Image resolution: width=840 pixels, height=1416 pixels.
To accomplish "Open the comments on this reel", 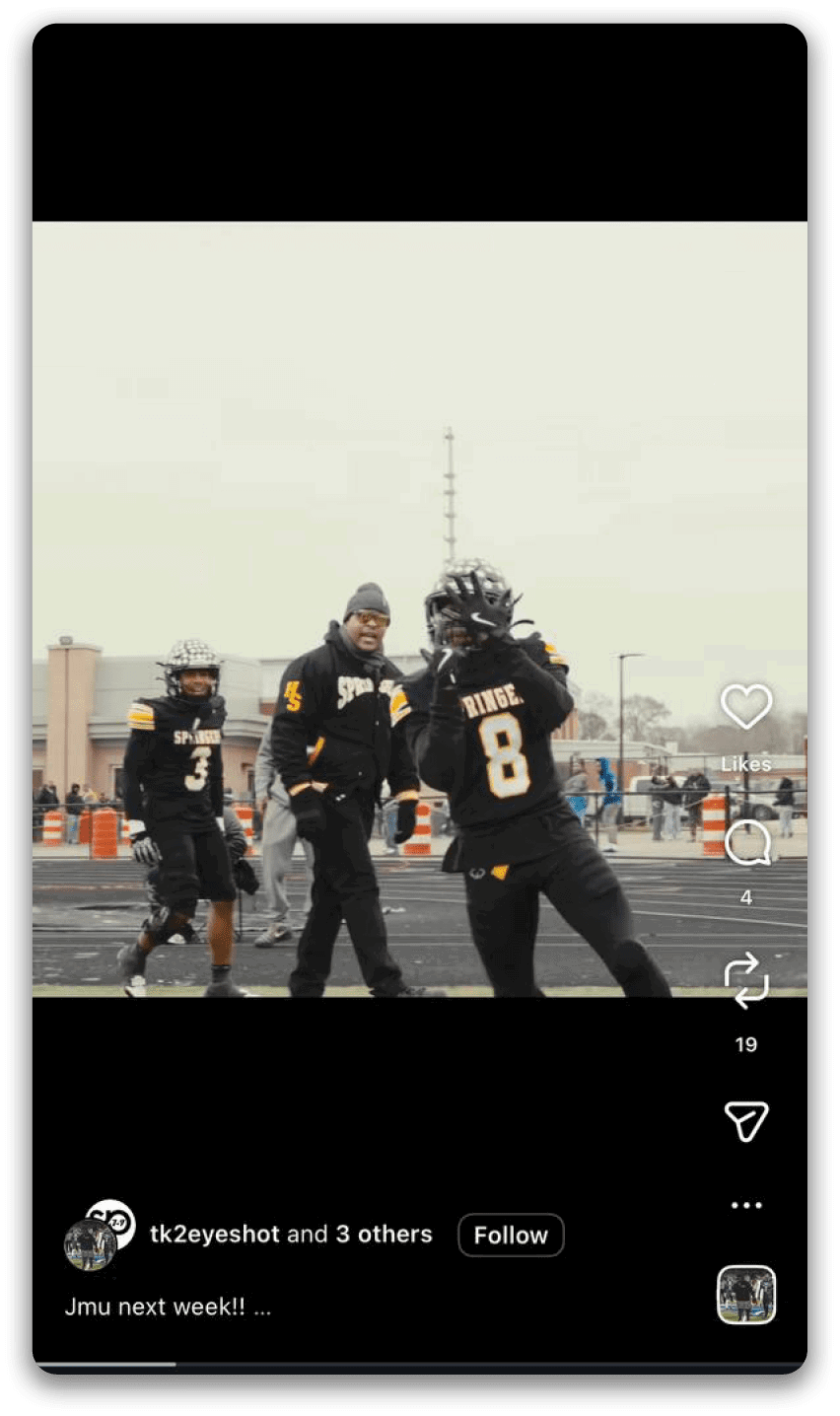I will (746, 844).
